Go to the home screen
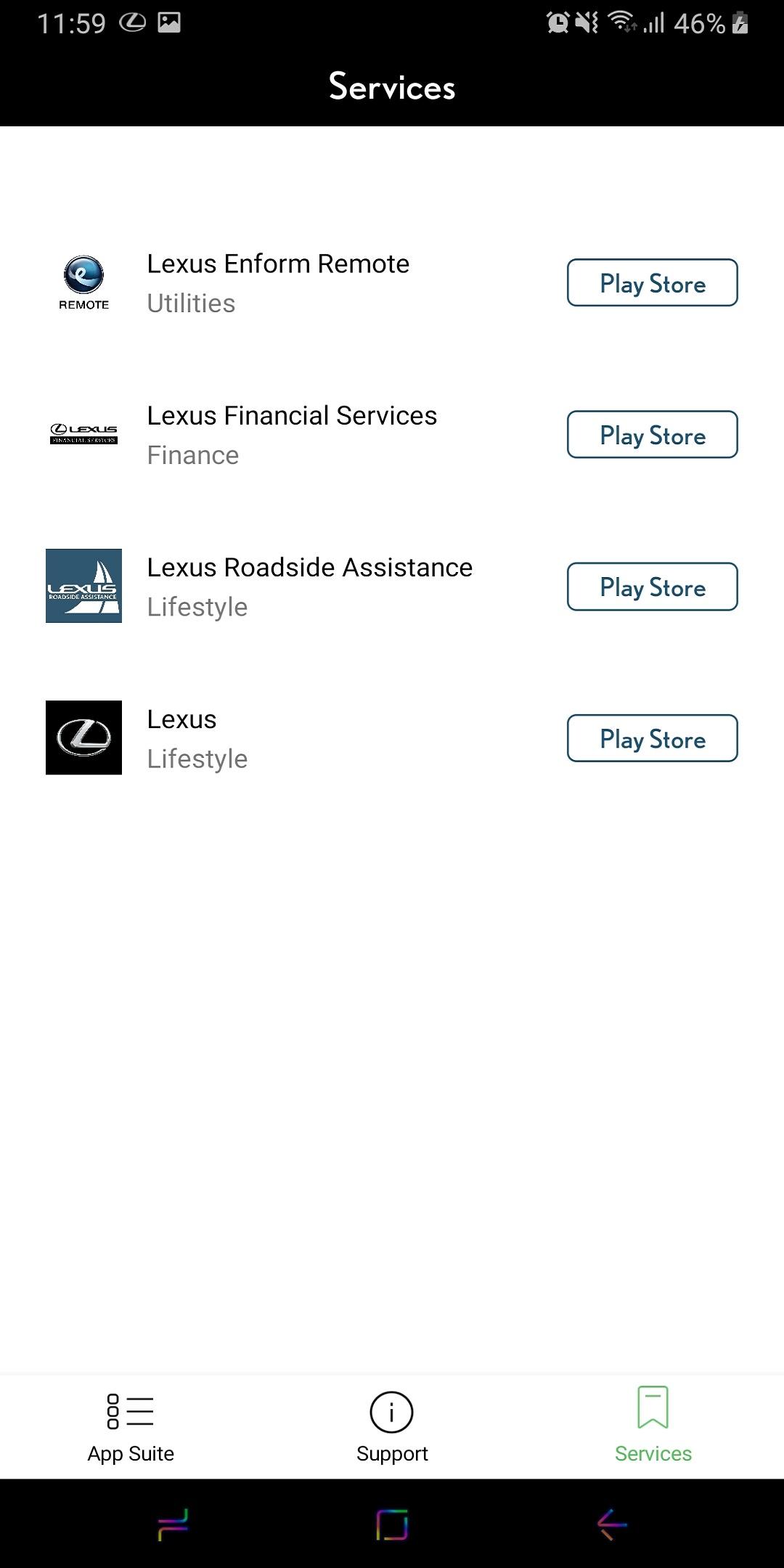 coord(392,1524)
